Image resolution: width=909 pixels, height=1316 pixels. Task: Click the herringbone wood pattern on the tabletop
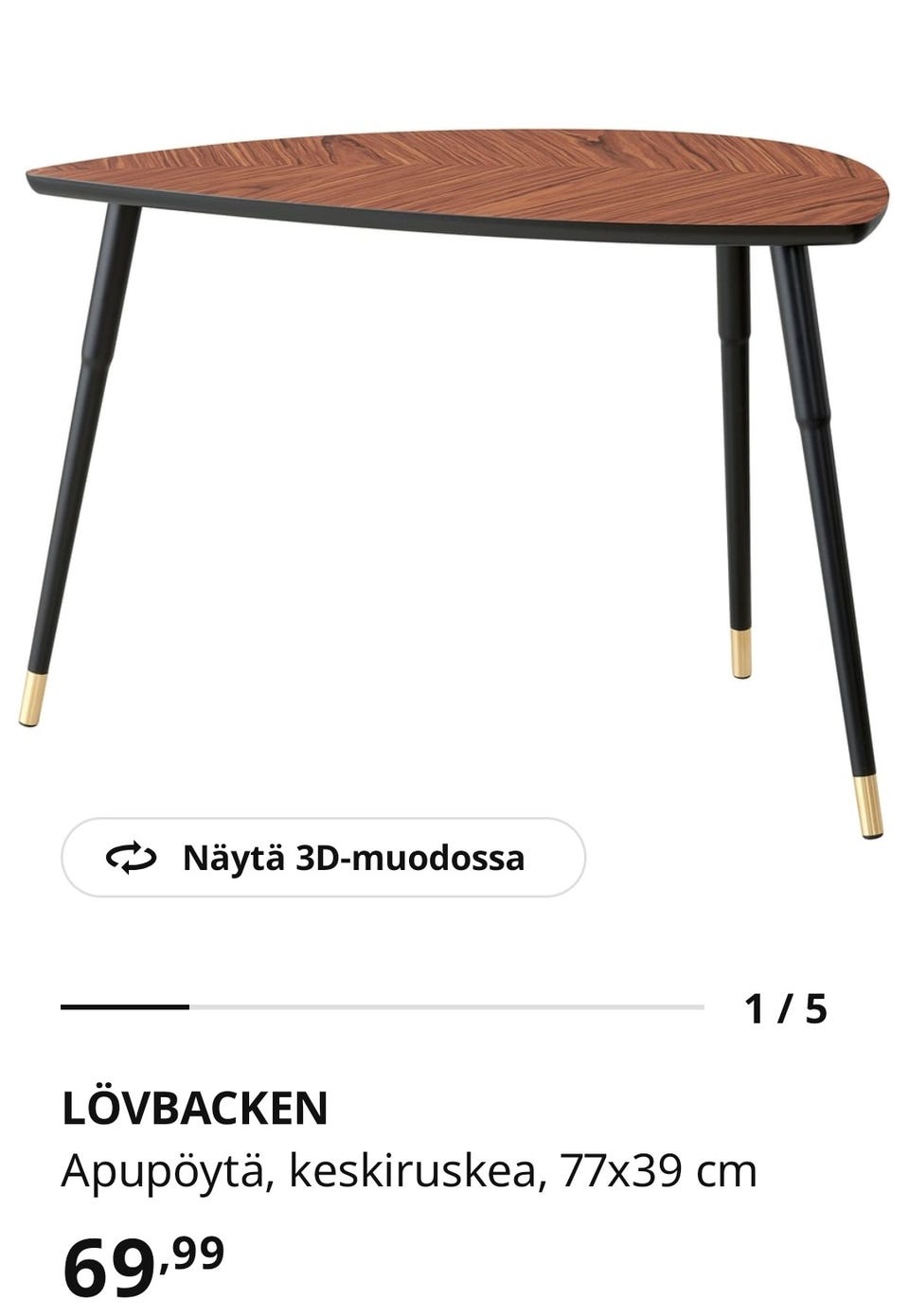click(454, 170)
